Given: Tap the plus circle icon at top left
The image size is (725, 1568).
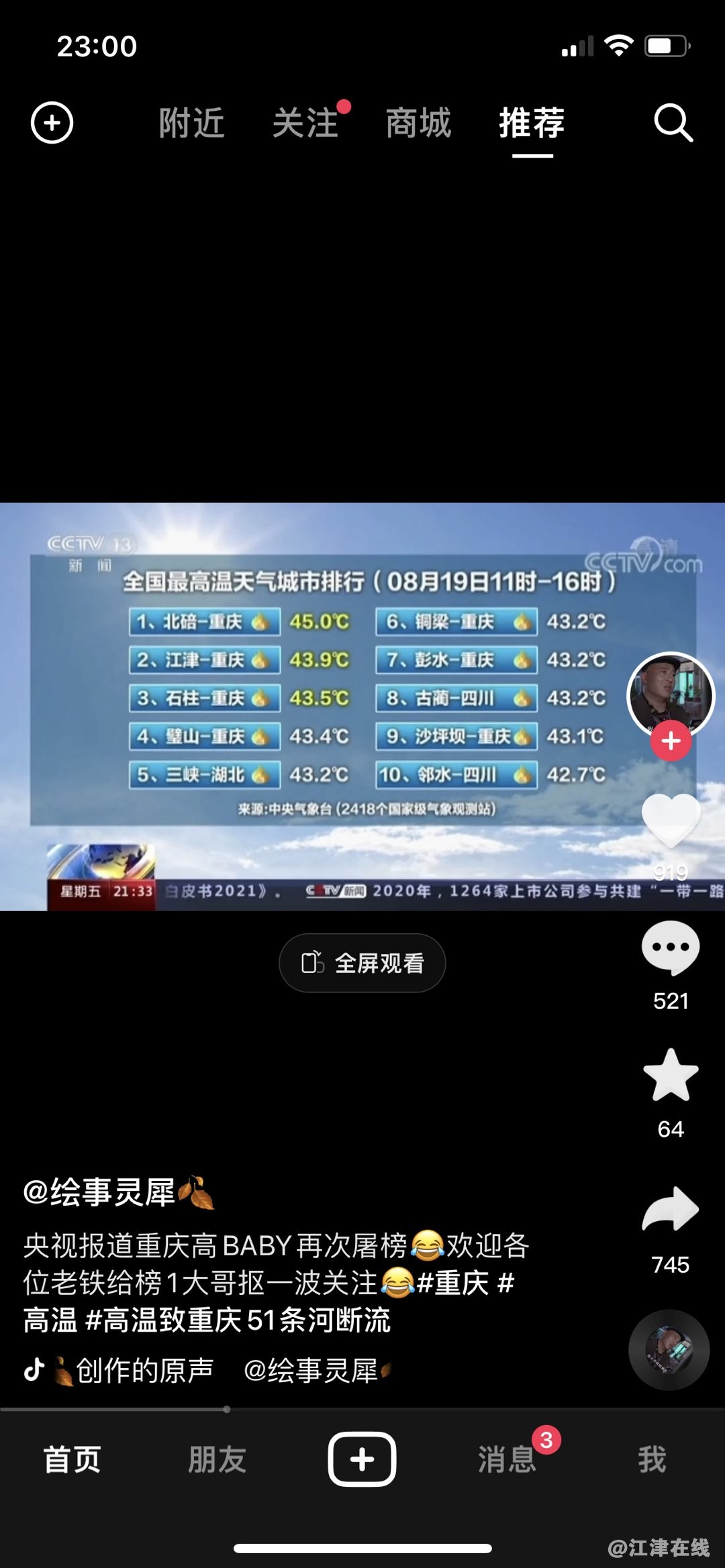Looking at the screenshot, I should coord(52,123).
